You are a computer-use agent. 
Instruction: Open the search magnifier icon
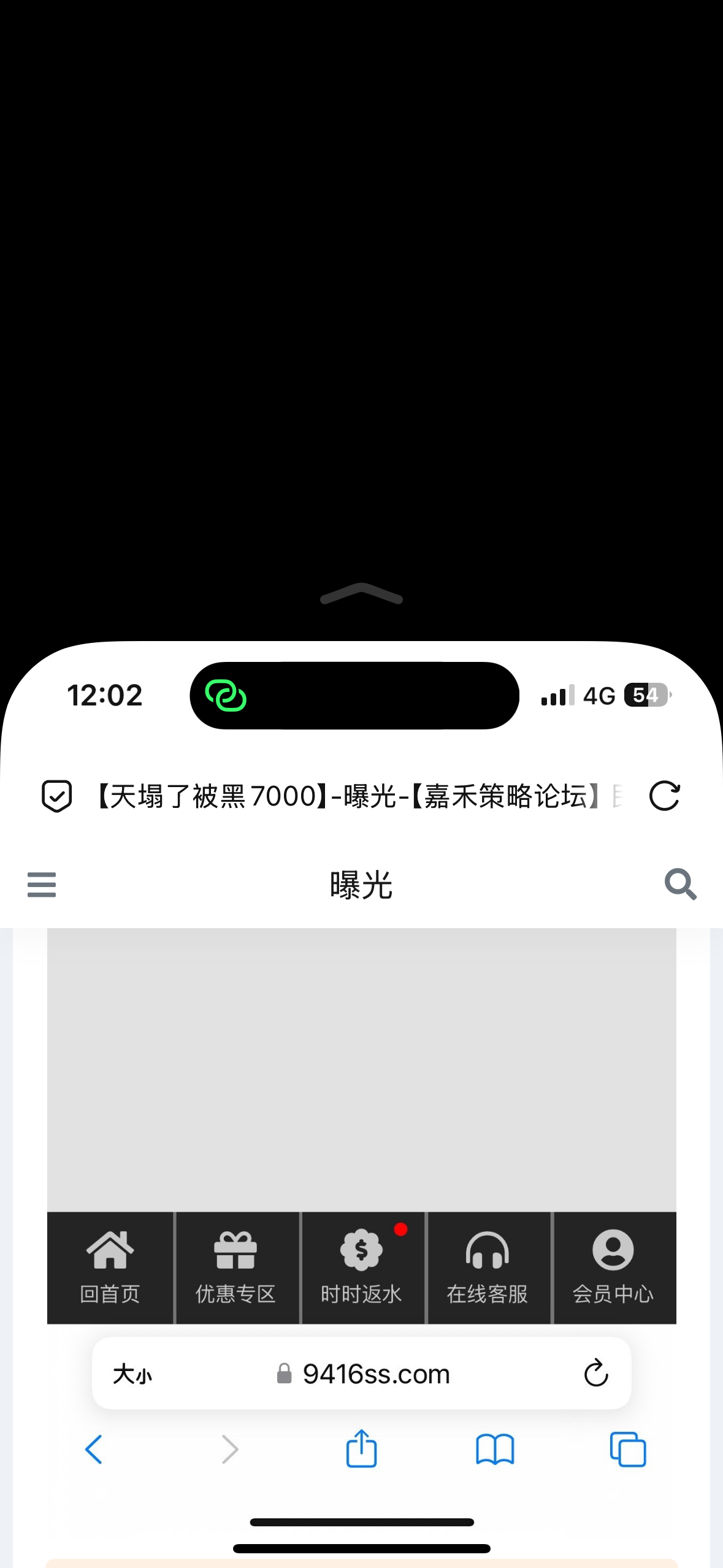click(680, 885)
